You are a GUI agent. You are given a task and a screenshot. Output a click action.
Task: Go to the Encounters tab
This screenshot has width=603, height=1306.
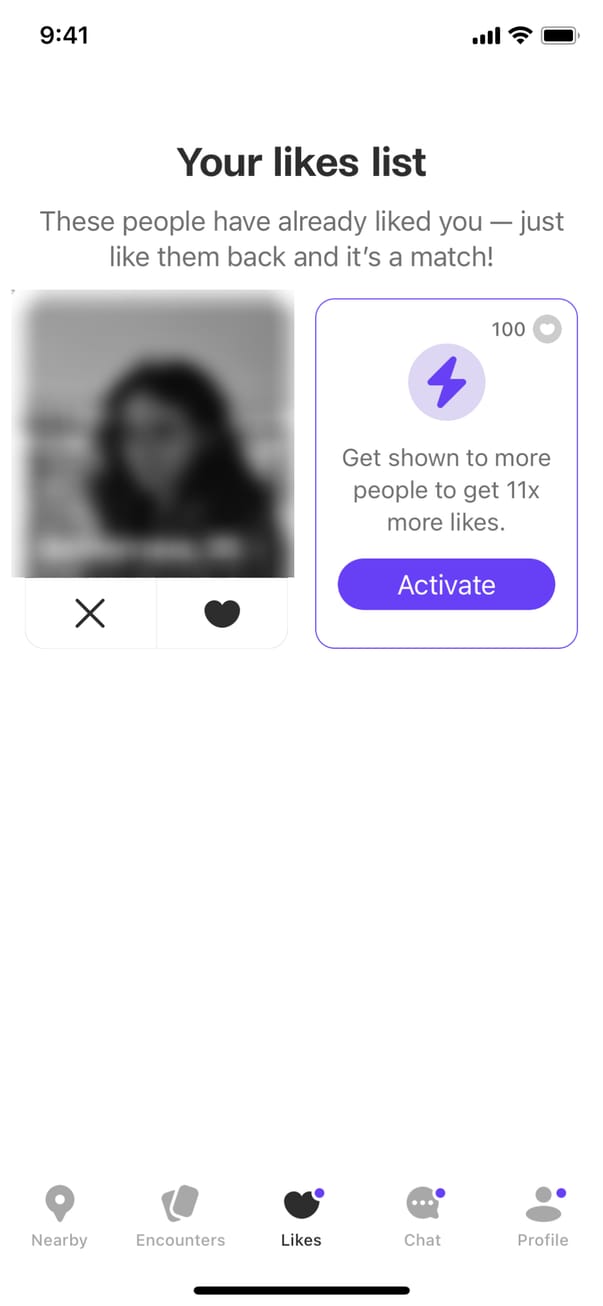[180, 1216]
